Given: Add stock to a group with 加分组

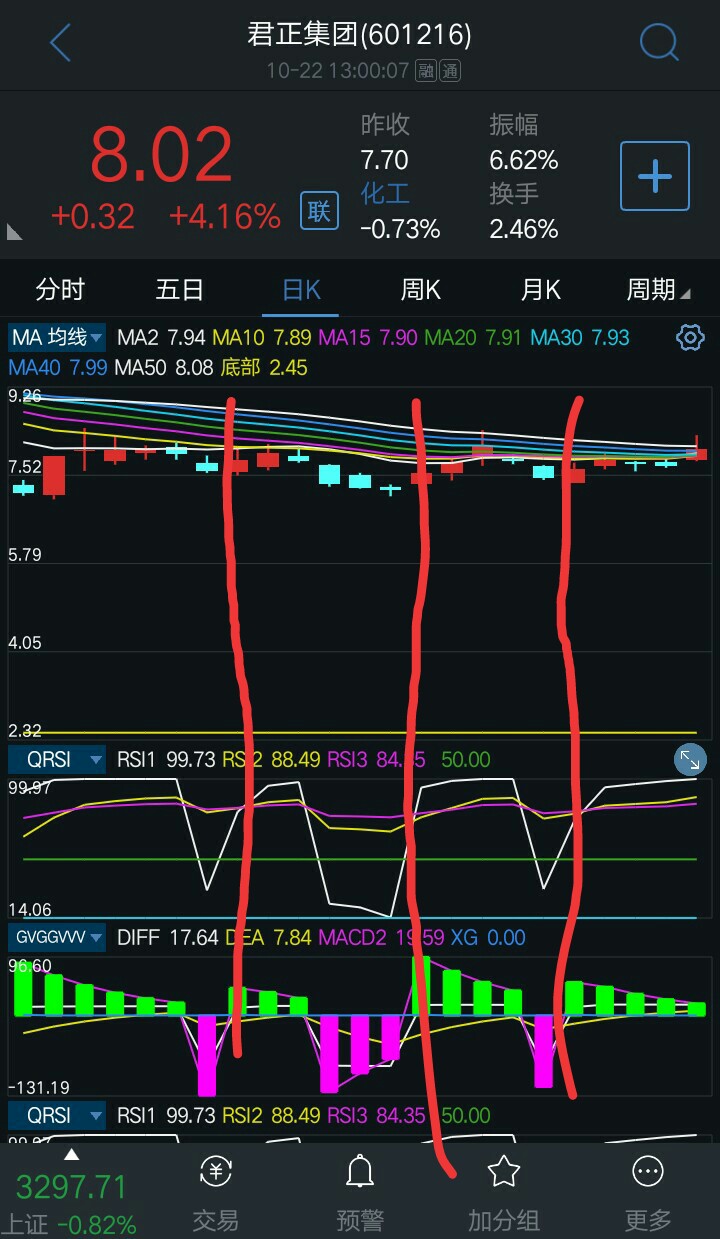Looking at the screenshot, I should tap(504, 1192).
